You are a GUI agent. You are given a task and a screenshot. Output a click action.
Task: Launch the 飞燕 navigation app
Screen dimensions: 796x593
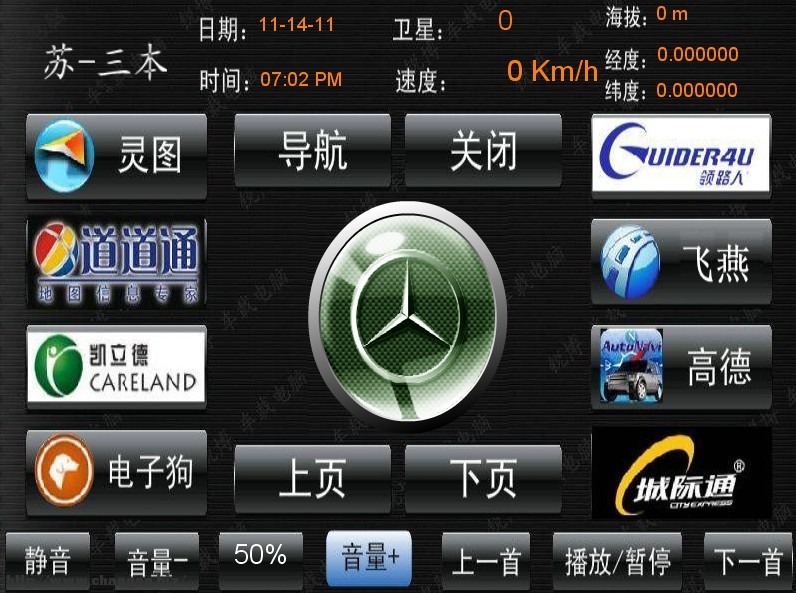[x=681, y=262]
